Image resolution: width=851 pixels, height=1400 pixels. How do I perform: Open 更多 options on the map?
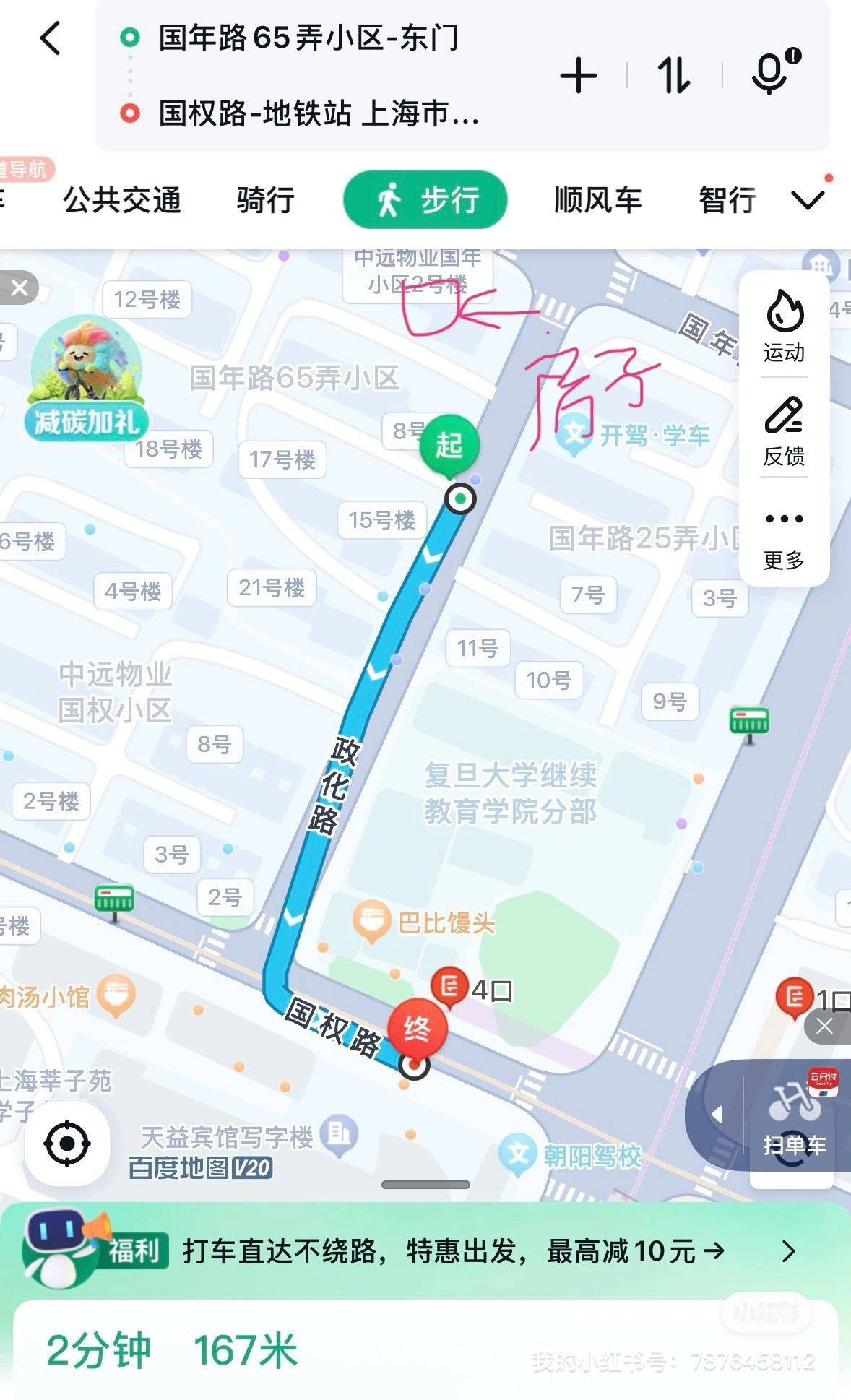click(784, 540)
